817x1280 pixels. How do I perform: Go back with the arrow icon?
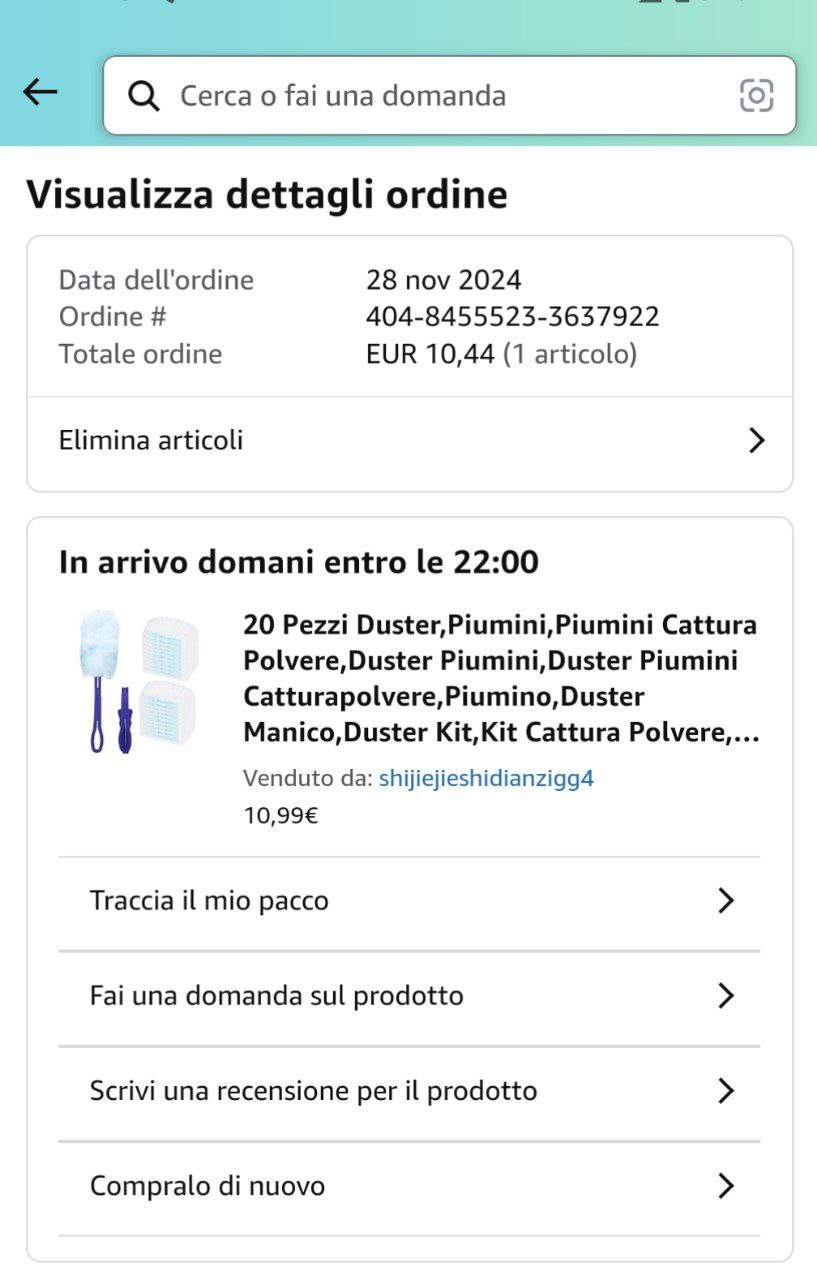pos(40,93)
